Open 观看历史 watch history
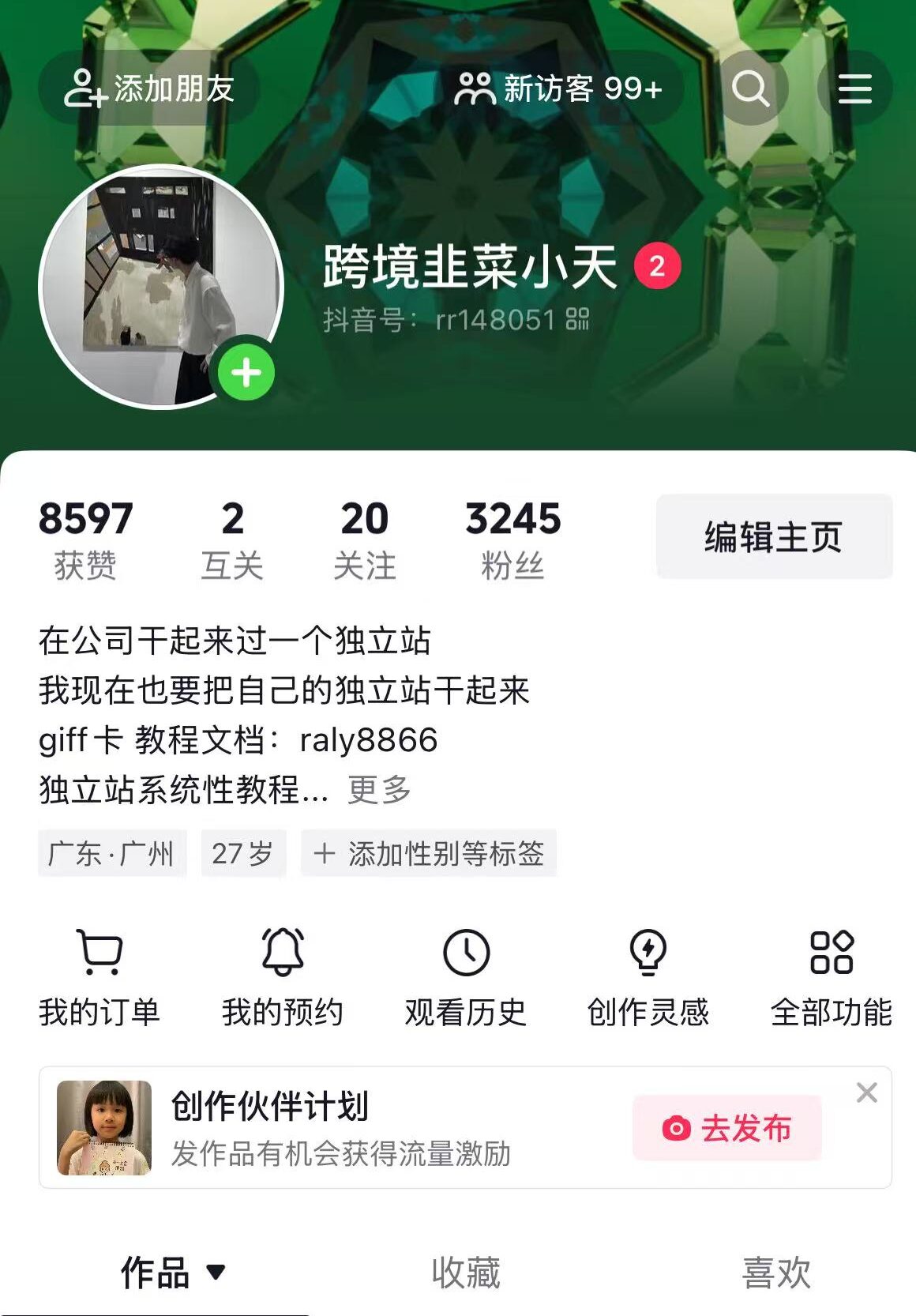This screenshot has height=1316, width=916. (x=466, y=978)
